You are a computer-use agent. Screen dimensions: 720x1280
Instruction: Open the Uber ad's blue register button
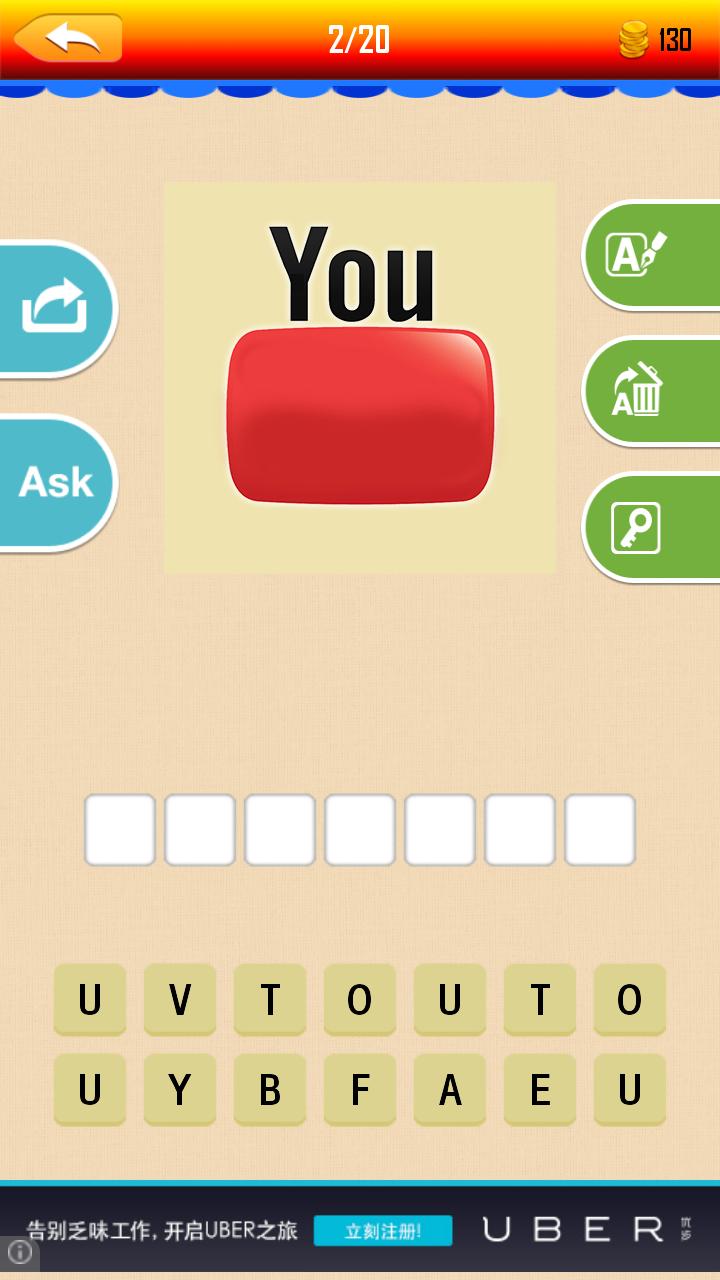click(x=383, y=1231)
